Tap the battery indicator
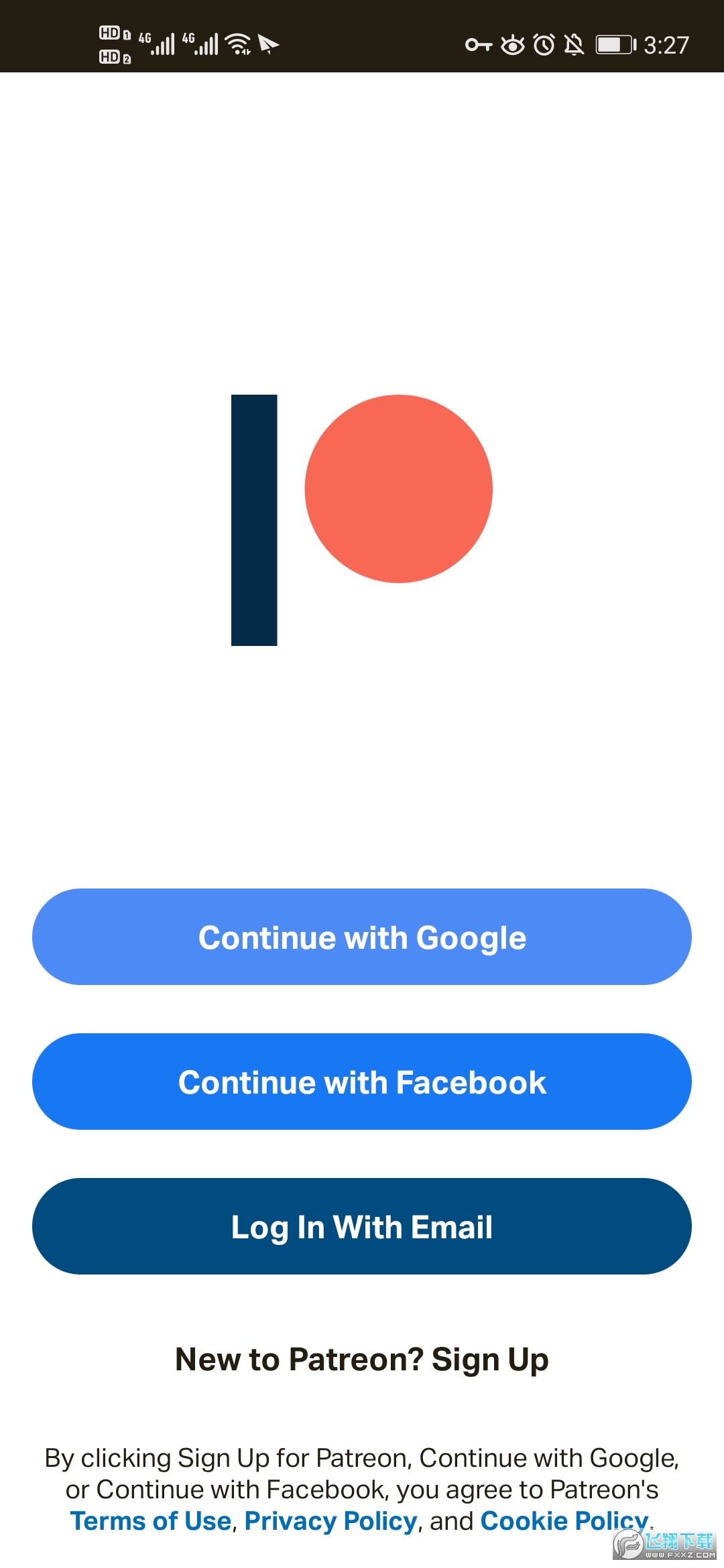This screenshot has height=1568, width=724. coord(613,44)
